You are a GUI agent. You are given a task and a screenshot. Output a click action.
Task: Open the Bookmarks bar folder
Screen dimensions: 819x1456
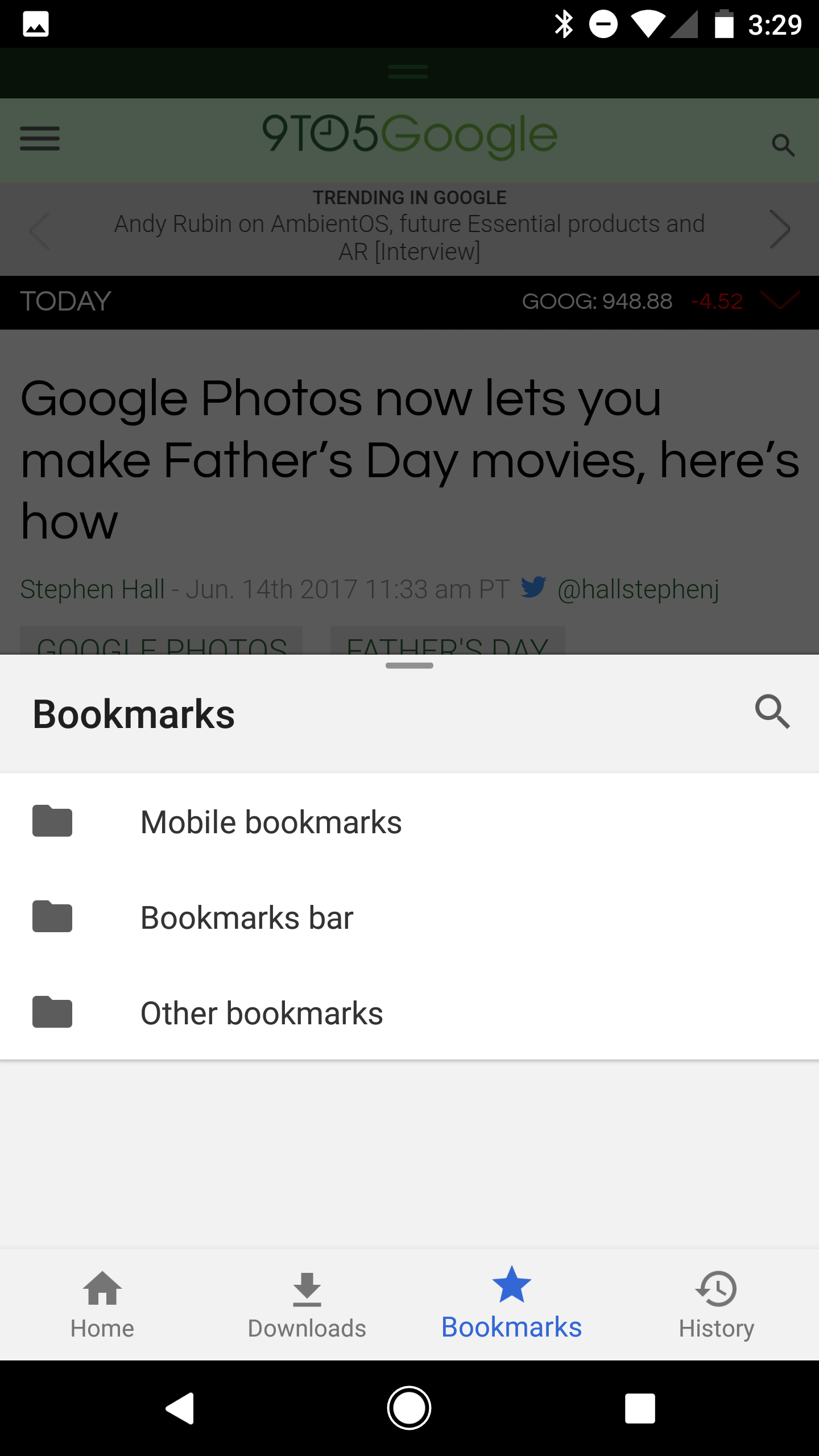click(x=409, y=917)
